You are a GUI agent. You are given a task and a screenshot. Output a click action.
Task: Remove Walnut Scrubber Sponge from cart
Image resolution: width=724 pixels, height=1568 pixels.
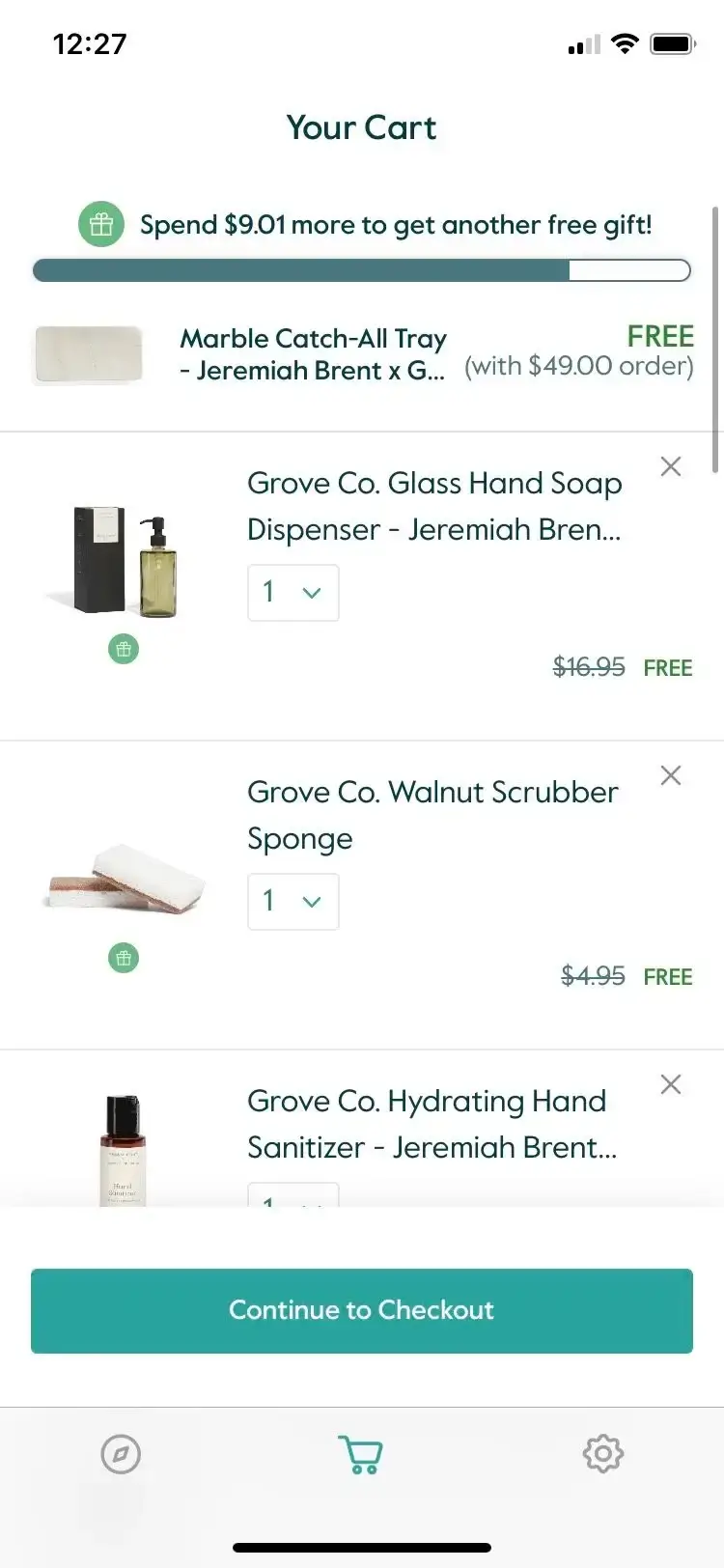point(671,776)
